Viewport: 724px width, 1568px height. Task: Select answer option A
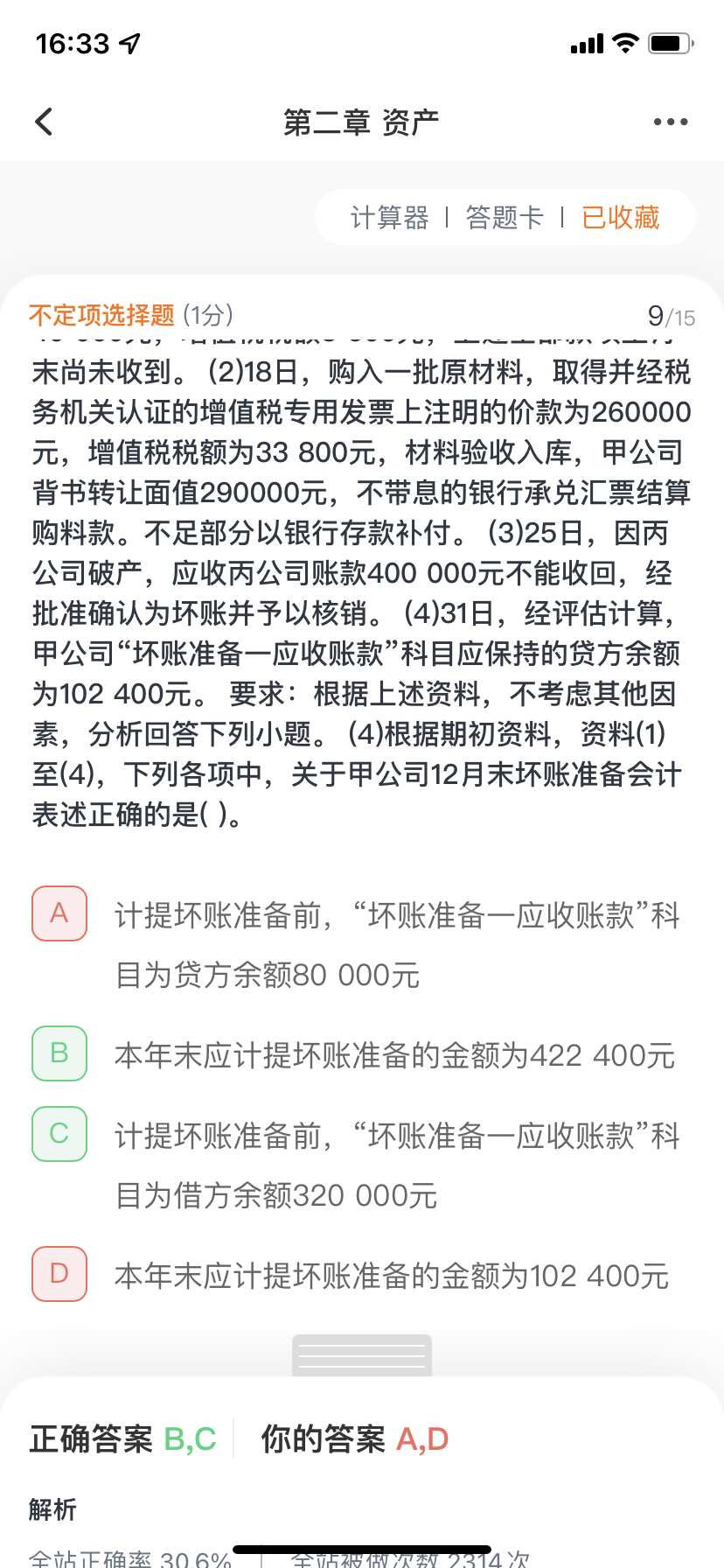[59, 913]
